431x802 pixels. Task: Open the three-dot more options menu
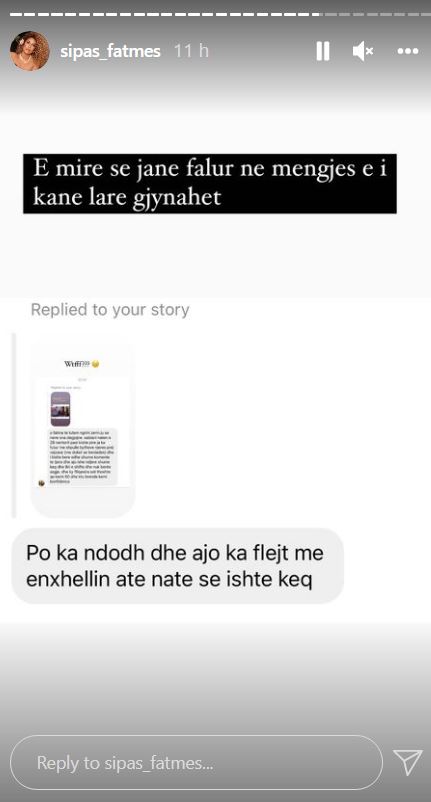point(408,51)
